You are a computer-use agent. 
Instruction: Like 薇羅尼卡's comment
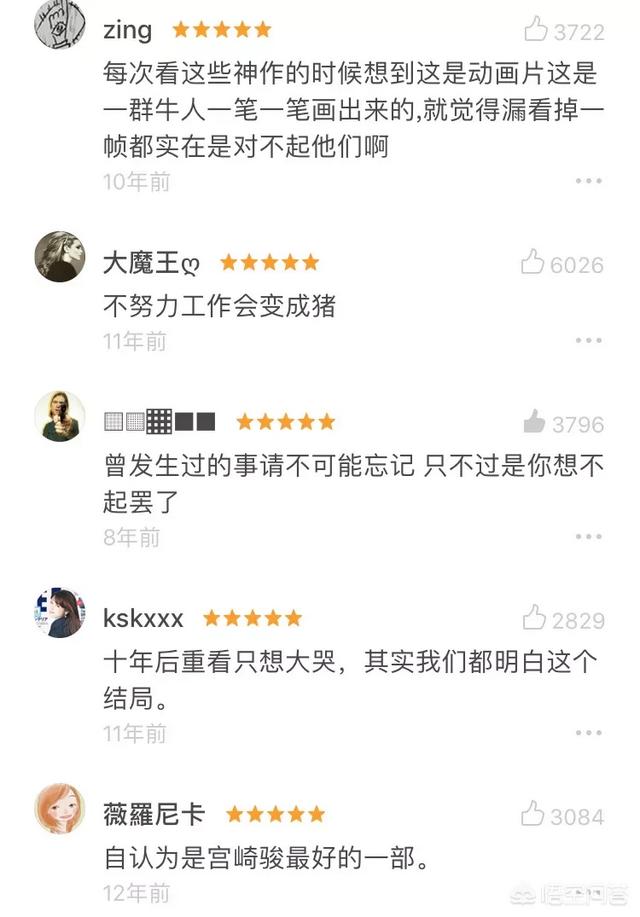click(535, 816)
